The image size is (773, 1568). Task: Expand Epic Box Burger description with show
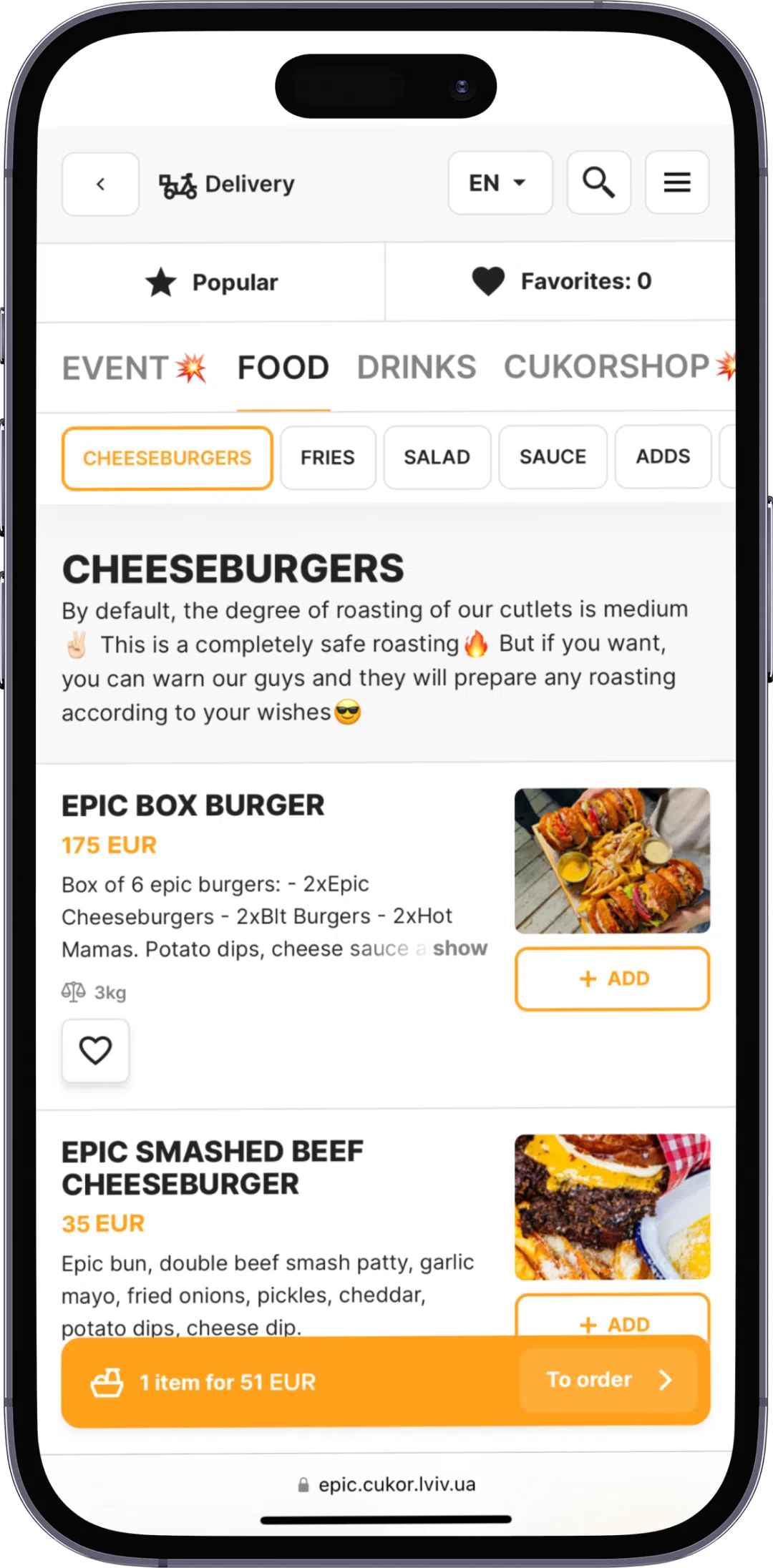(x=460, y=949)
